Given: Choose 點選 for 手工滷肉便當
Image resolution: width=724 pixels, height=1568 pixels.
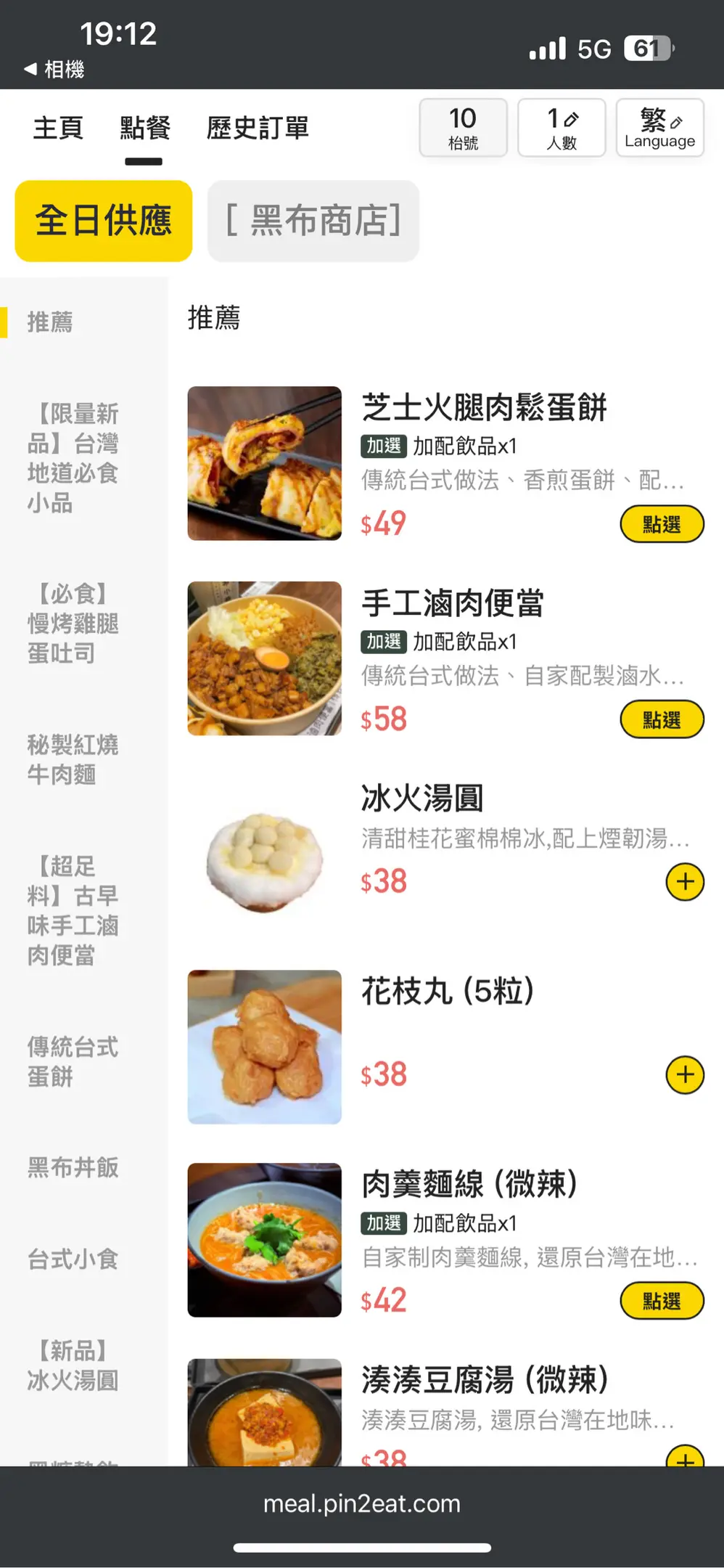Looking at the screenshot, I should click(x=662, y=719).
